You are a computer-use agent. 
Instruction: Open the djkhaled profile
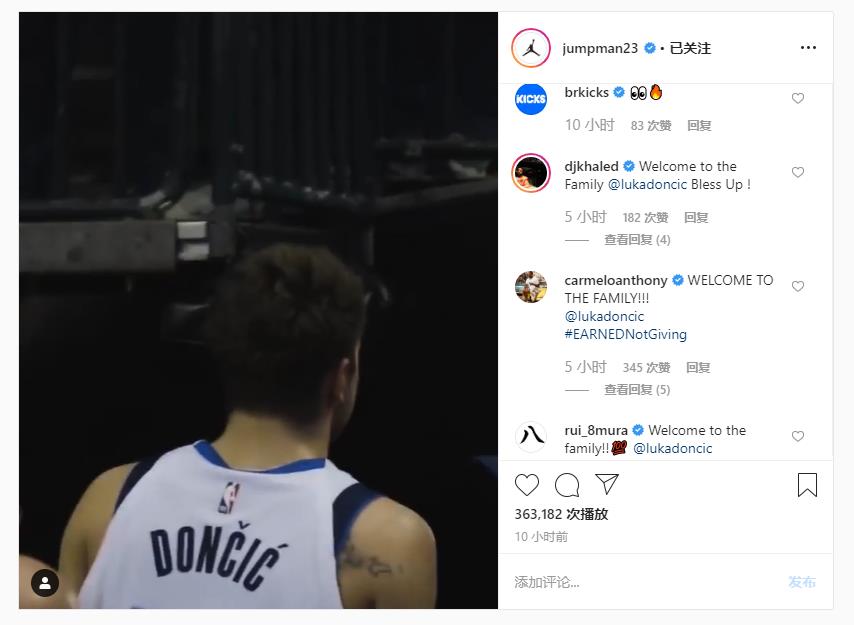[591, 167]
